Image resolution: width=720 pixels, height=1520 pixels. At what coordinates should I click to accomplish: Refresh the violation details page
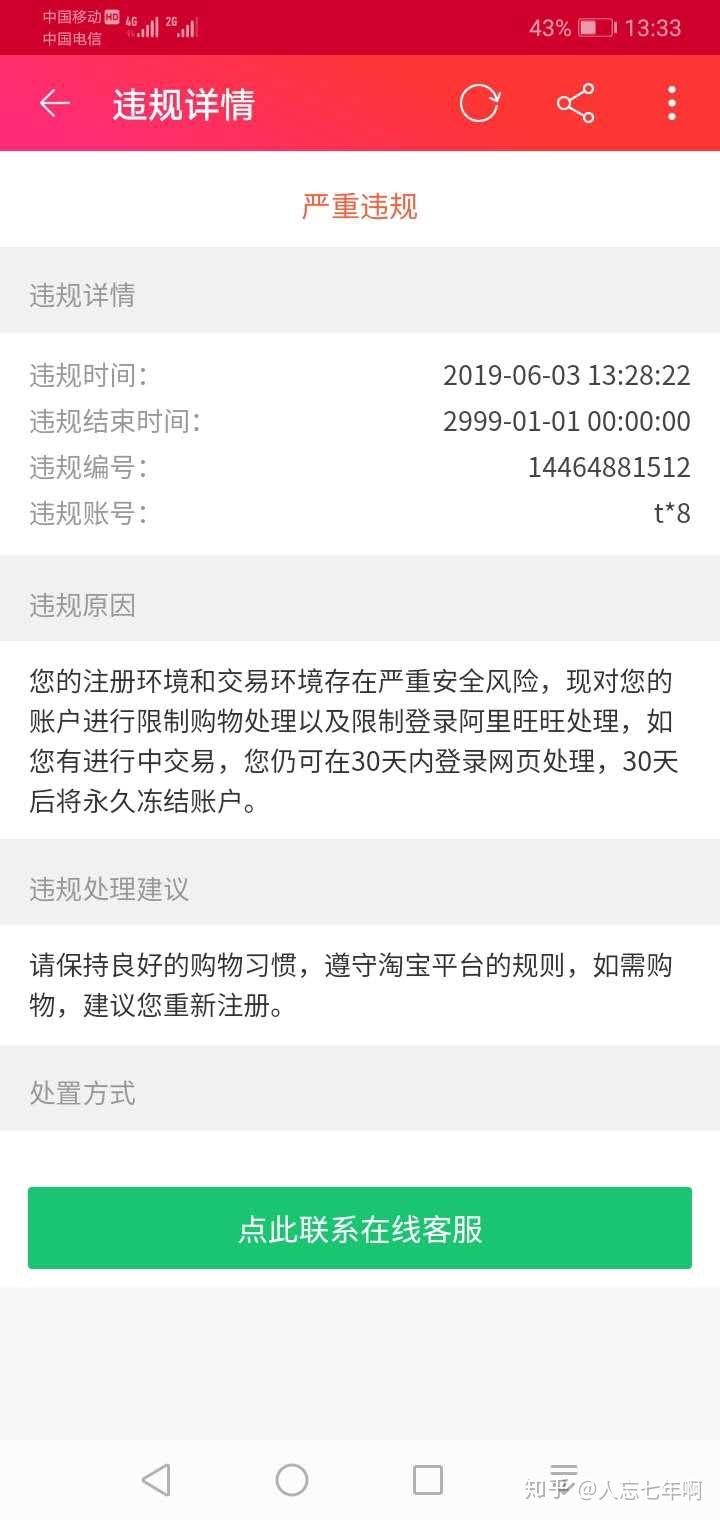(479, 104)
